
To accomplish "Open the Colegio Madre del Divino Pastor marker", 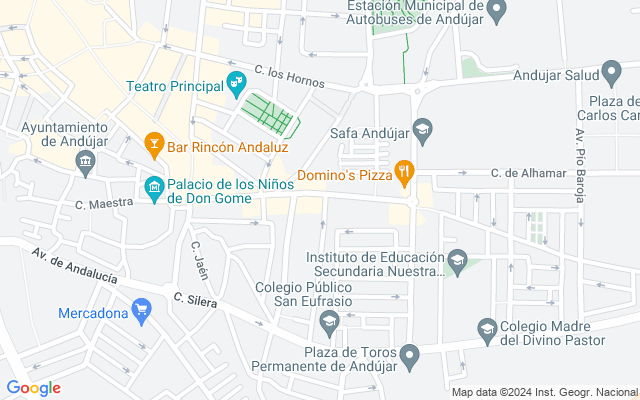I will 486,327.
